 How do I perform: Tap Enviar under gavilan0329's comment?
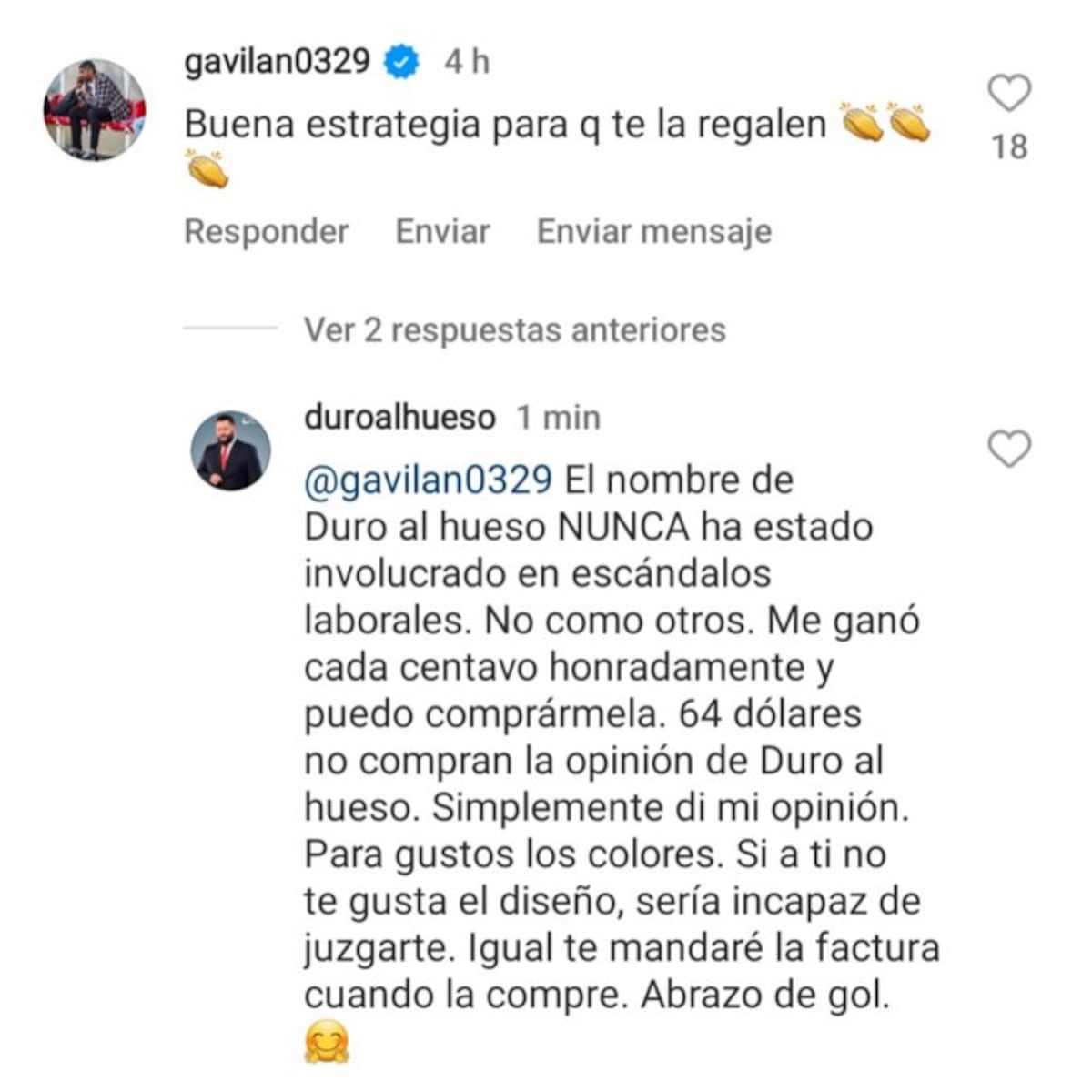(x=442, y=231)
